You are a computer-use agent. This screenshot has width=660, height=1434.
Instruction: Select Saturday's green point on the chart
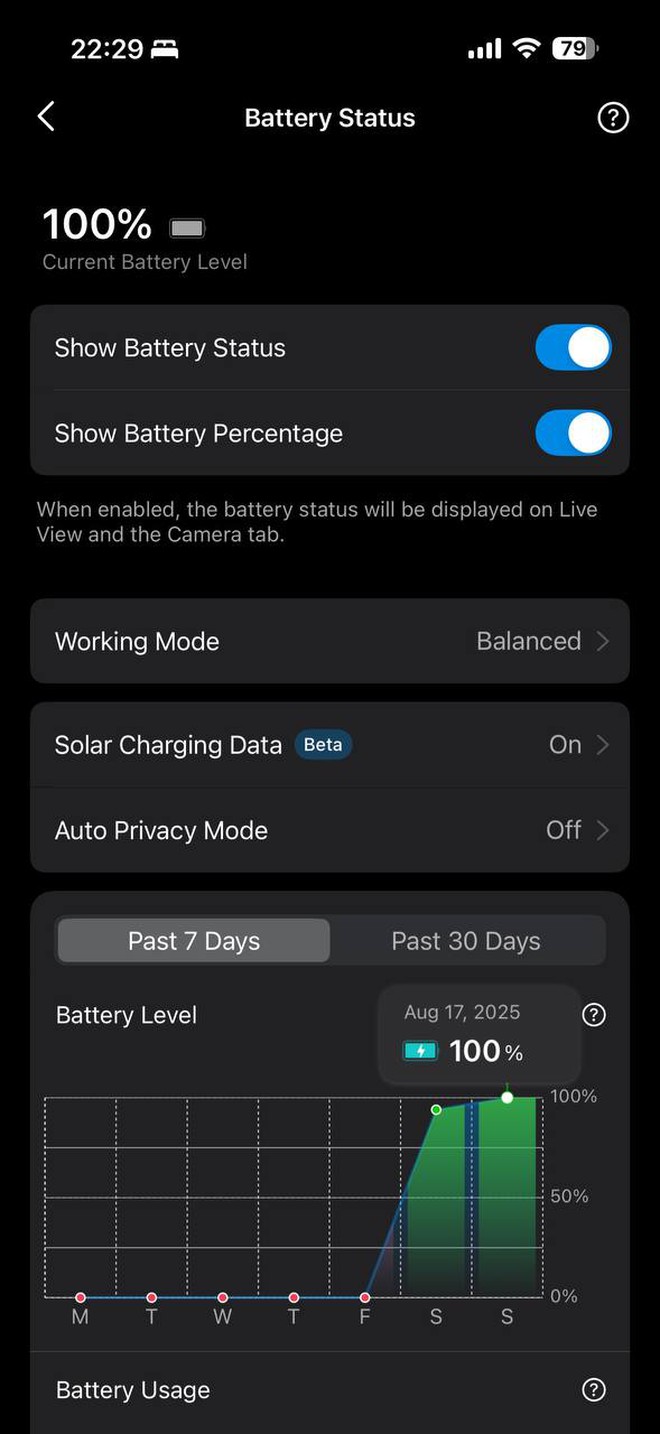(436, 1110)
